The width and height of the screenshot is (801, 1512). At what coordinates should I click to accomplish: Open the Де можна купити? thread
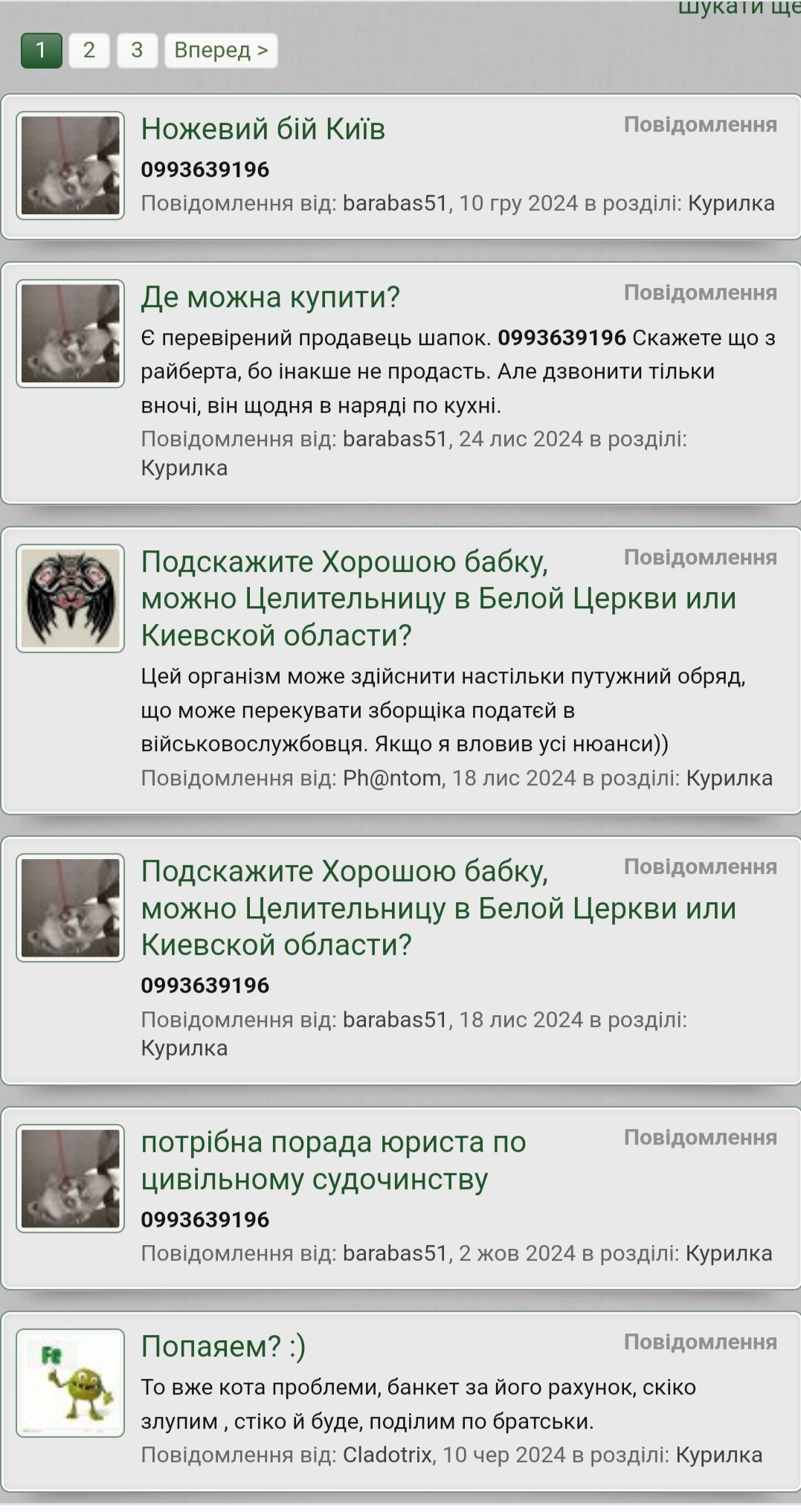coord(271,297)
